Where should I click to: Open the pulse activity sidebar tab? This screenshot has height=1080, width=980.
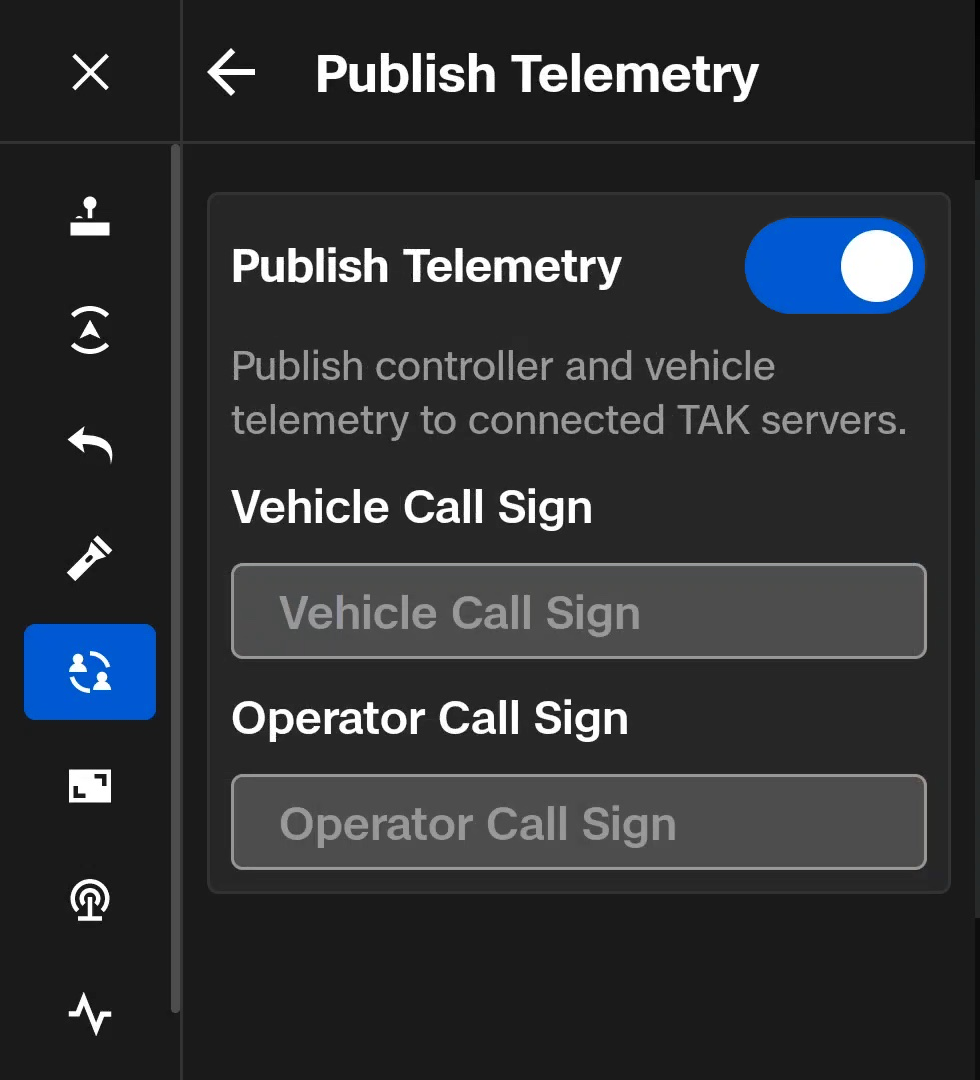tap(90, 1014)
